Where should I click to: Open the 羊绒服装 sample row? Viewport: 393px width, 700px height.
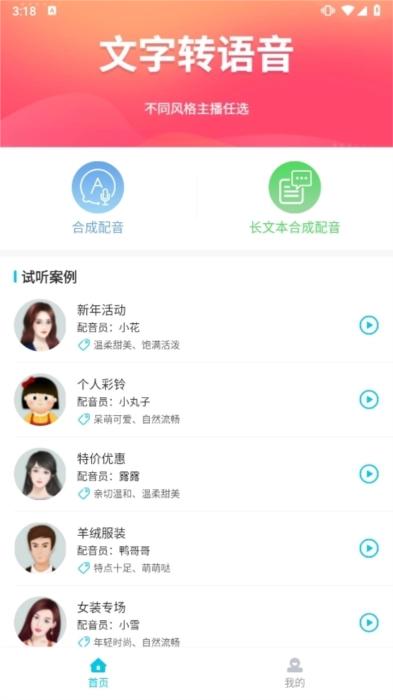point(196,548)
